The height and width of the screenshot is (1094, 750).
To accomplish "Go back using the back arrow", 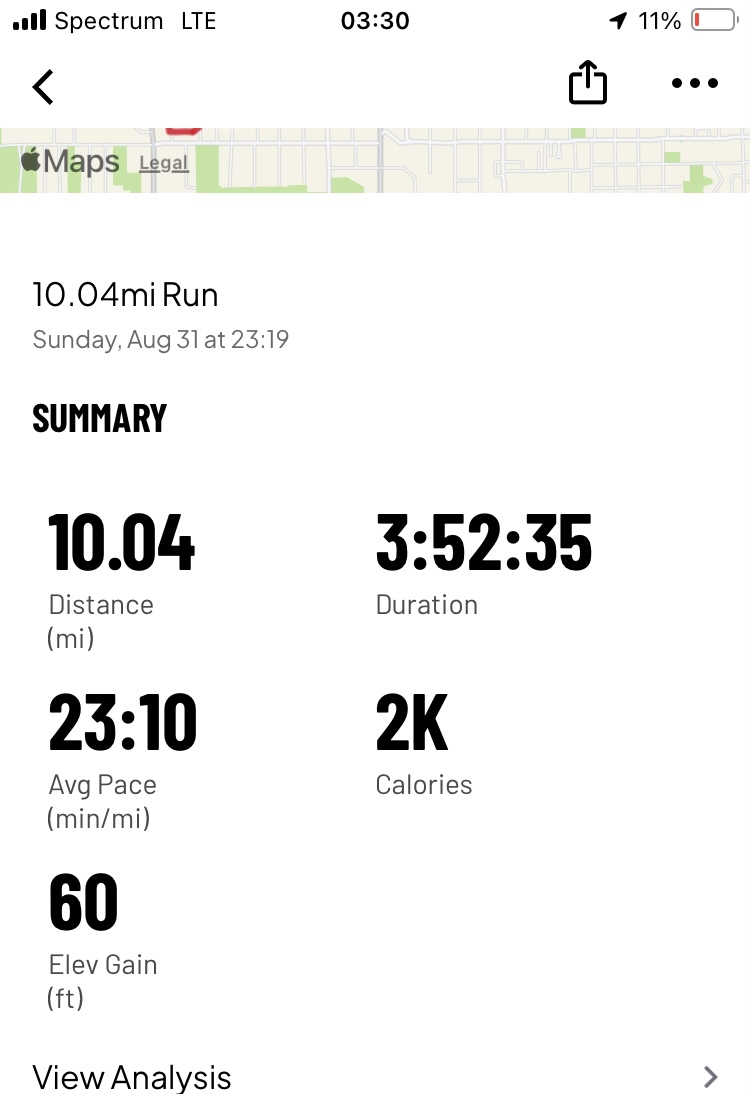I will pos(43,87).
